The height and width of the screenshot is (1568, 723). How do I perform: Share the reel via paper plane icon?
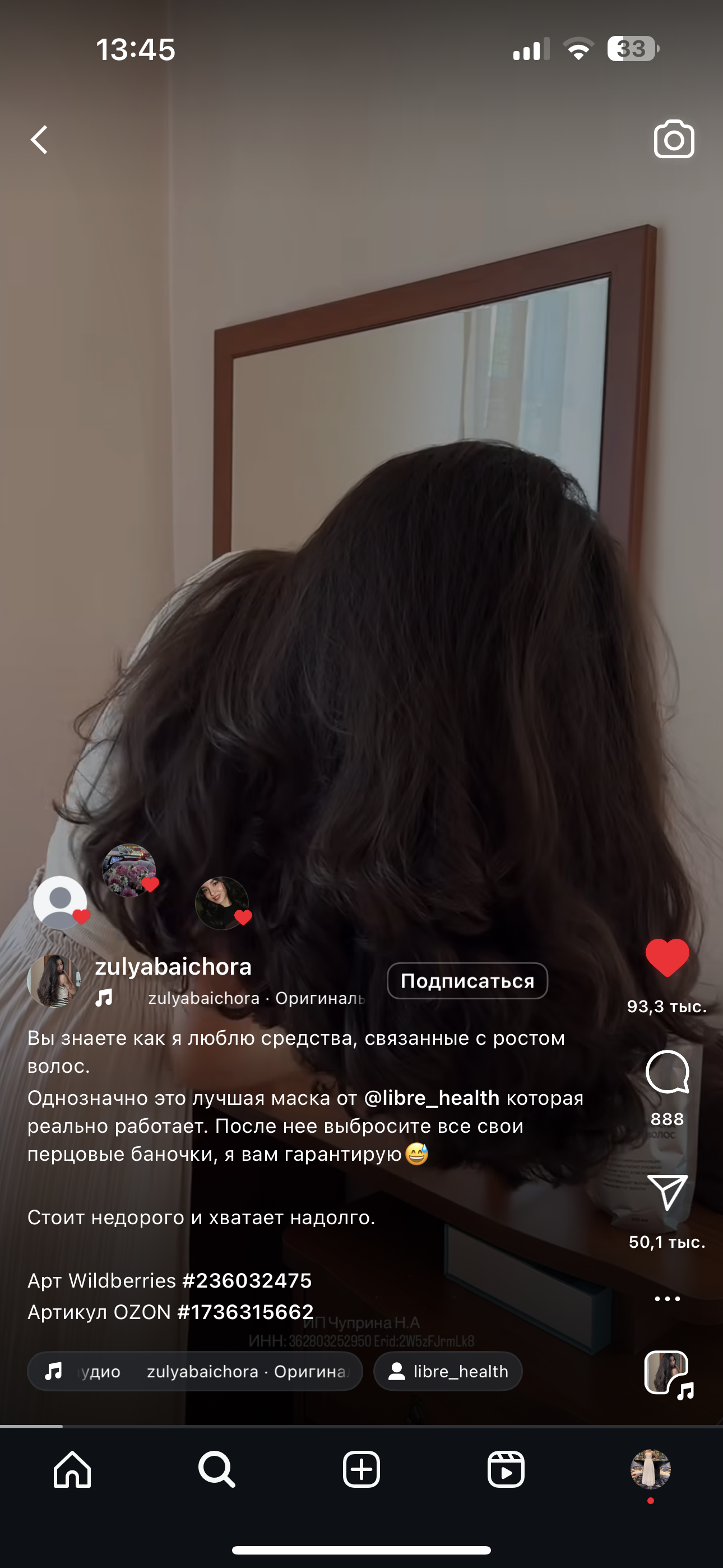(667, 1192)
